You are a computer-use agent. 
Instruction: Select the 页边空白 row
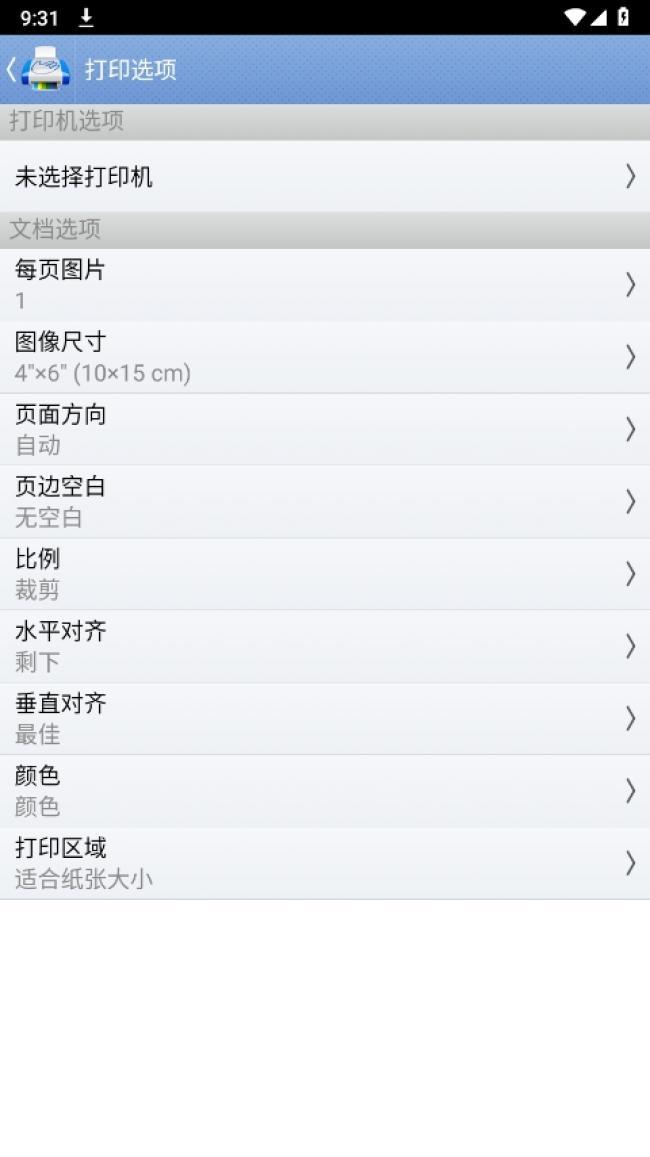324,501
